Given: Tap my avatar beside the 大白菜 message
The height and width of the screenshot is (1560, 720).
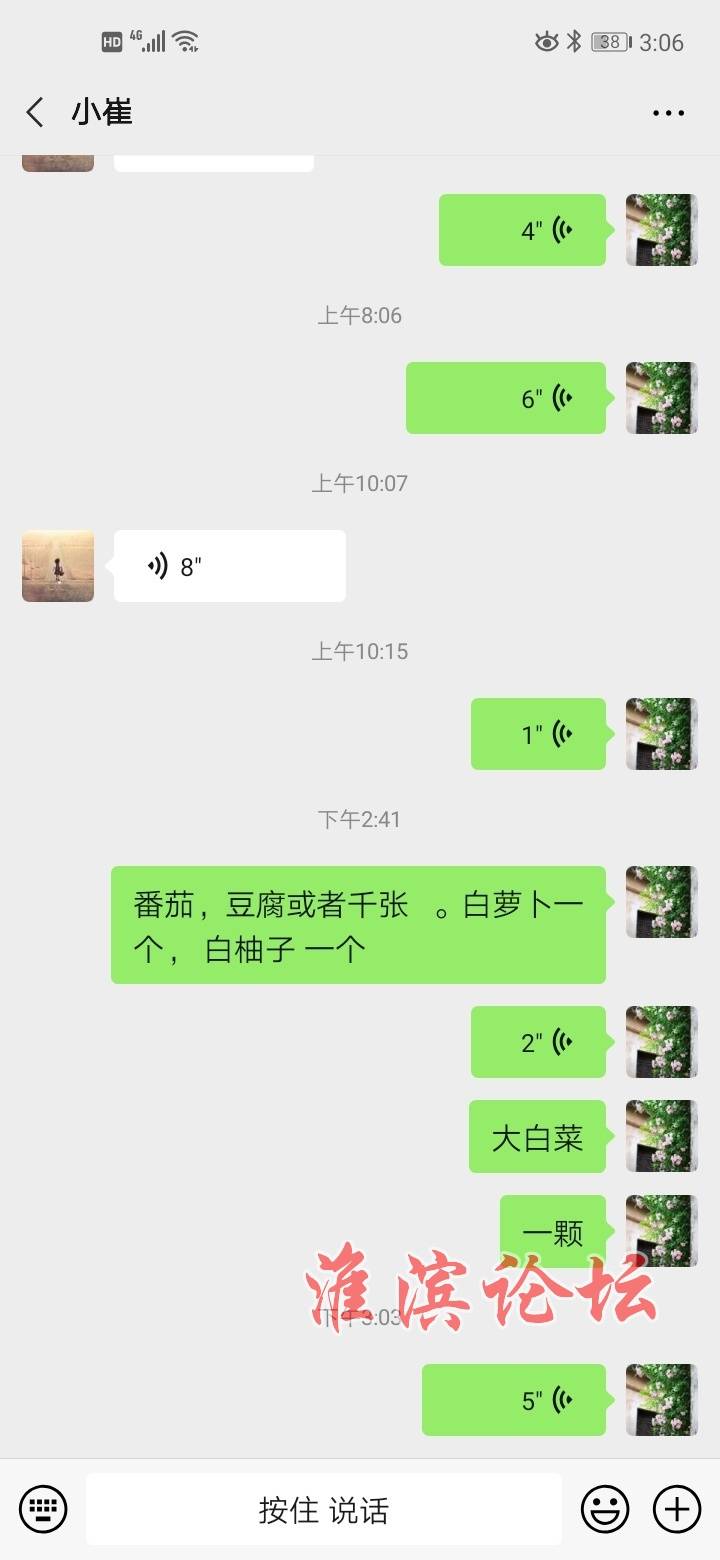Looking at the screenshot, I should point(661,1136).
